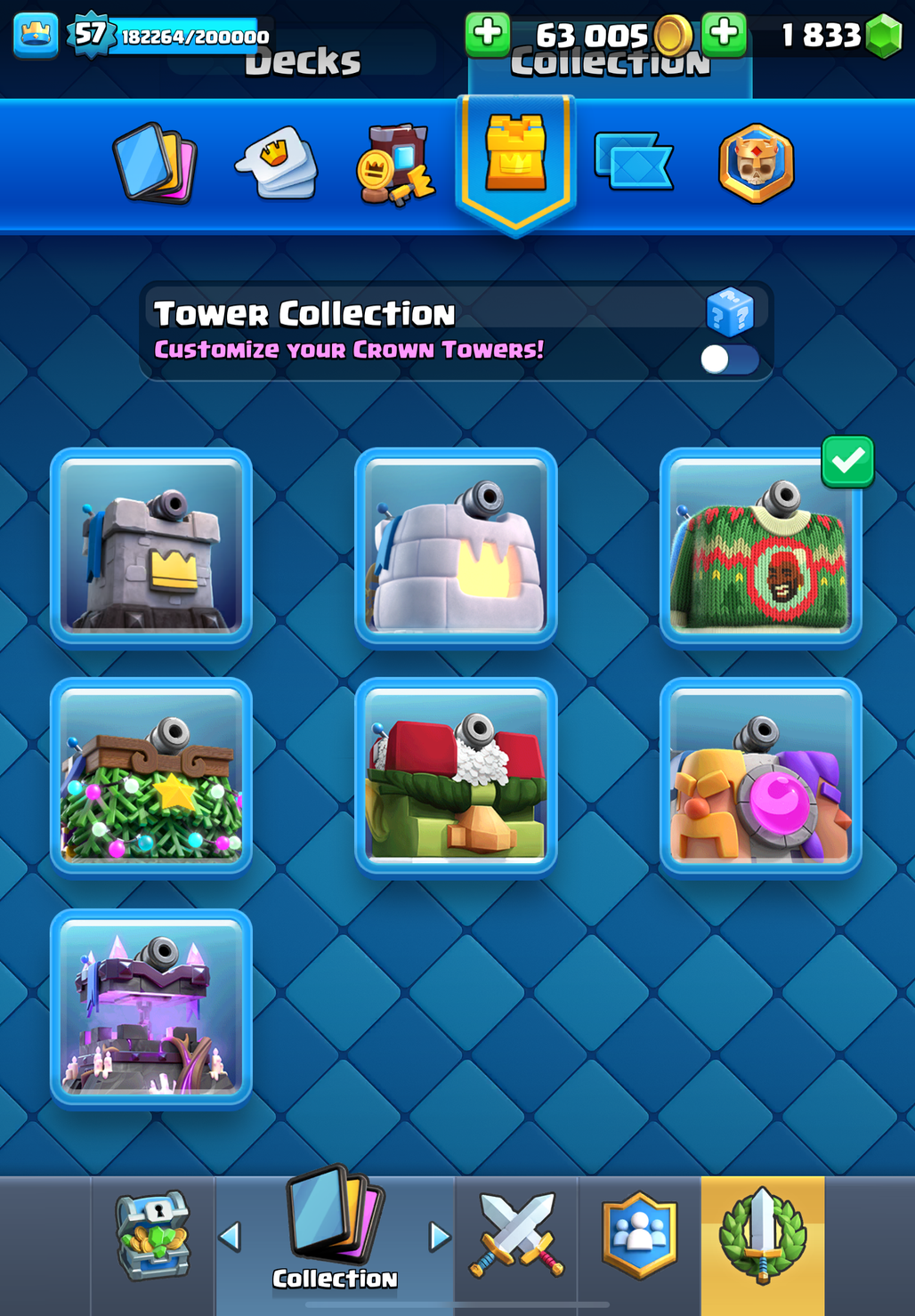Image resolution: width=915 pixels, height=1316 pixels.
Task: Go to the shop chest tab
Action: pyautogui.click(x=153, y=1237)
